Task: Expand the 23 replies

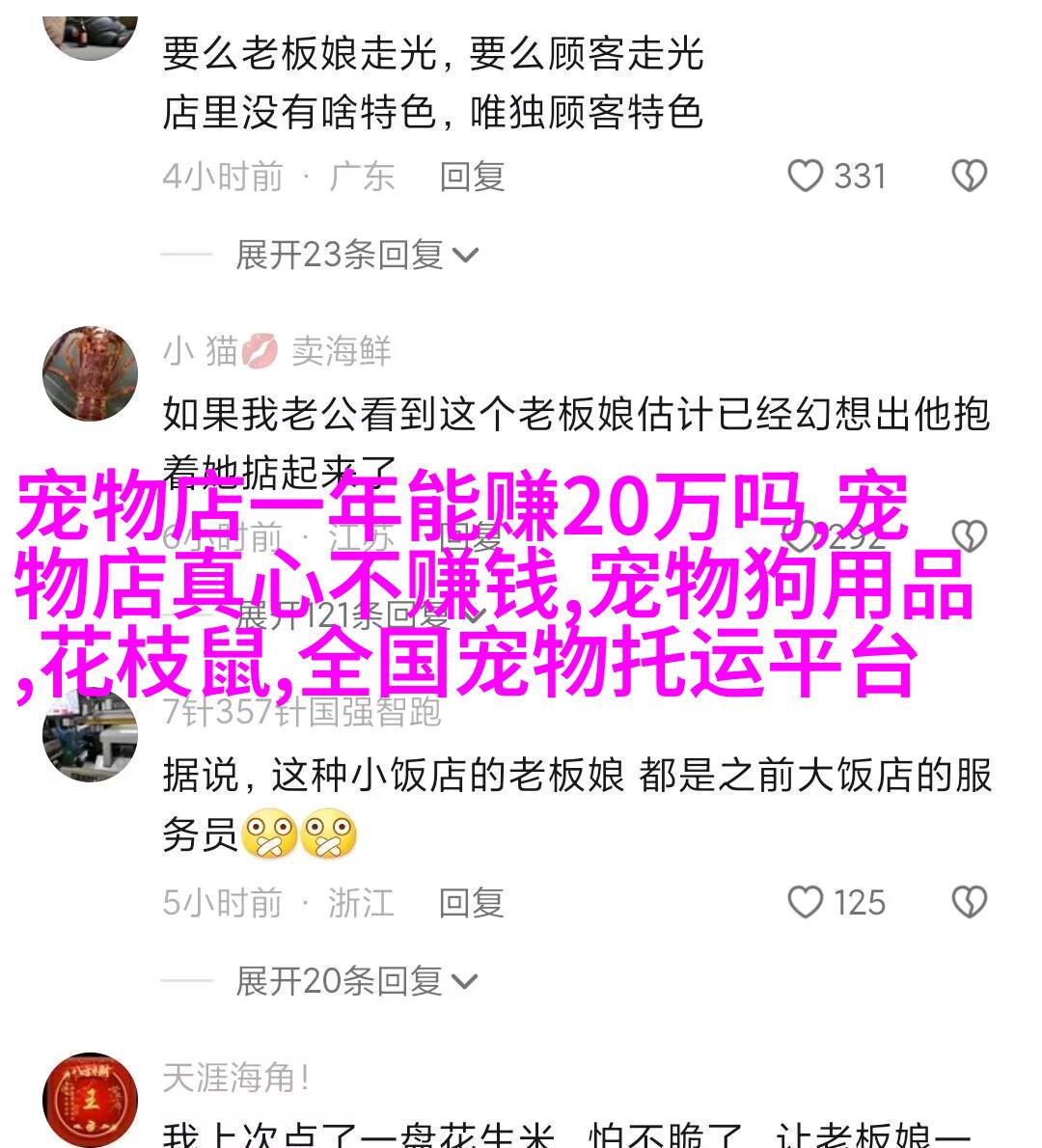Action: (x=356, y=256)
